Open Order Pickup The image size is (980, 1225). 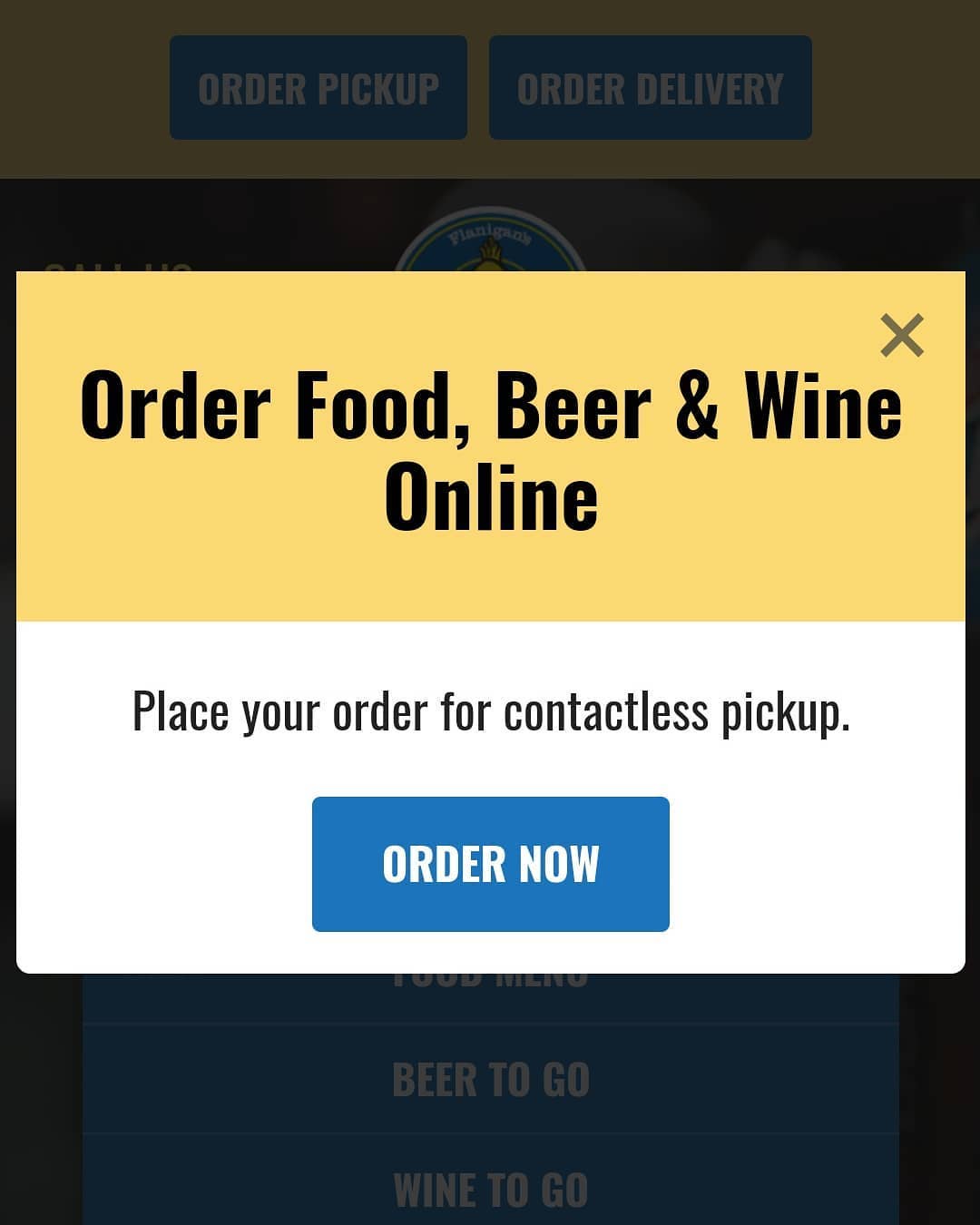[318, 88]
